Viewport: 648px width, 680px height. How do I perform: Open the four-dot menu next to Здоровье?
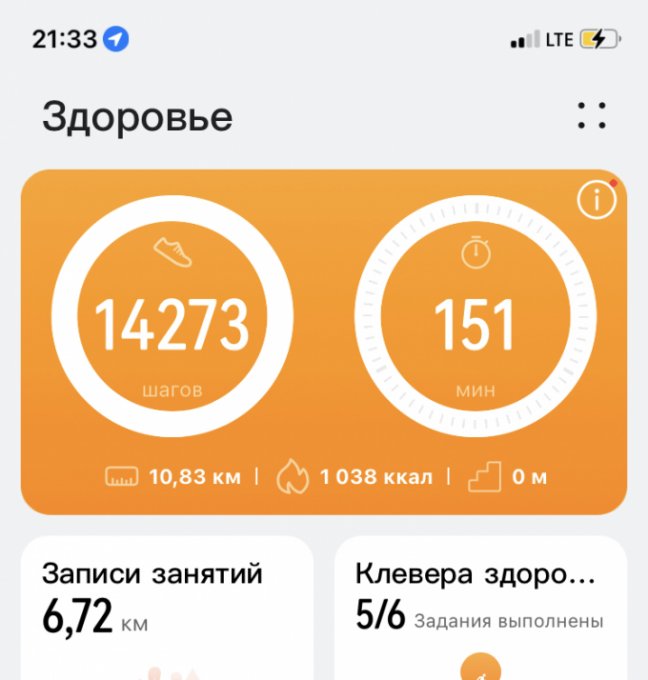(592, 115)
